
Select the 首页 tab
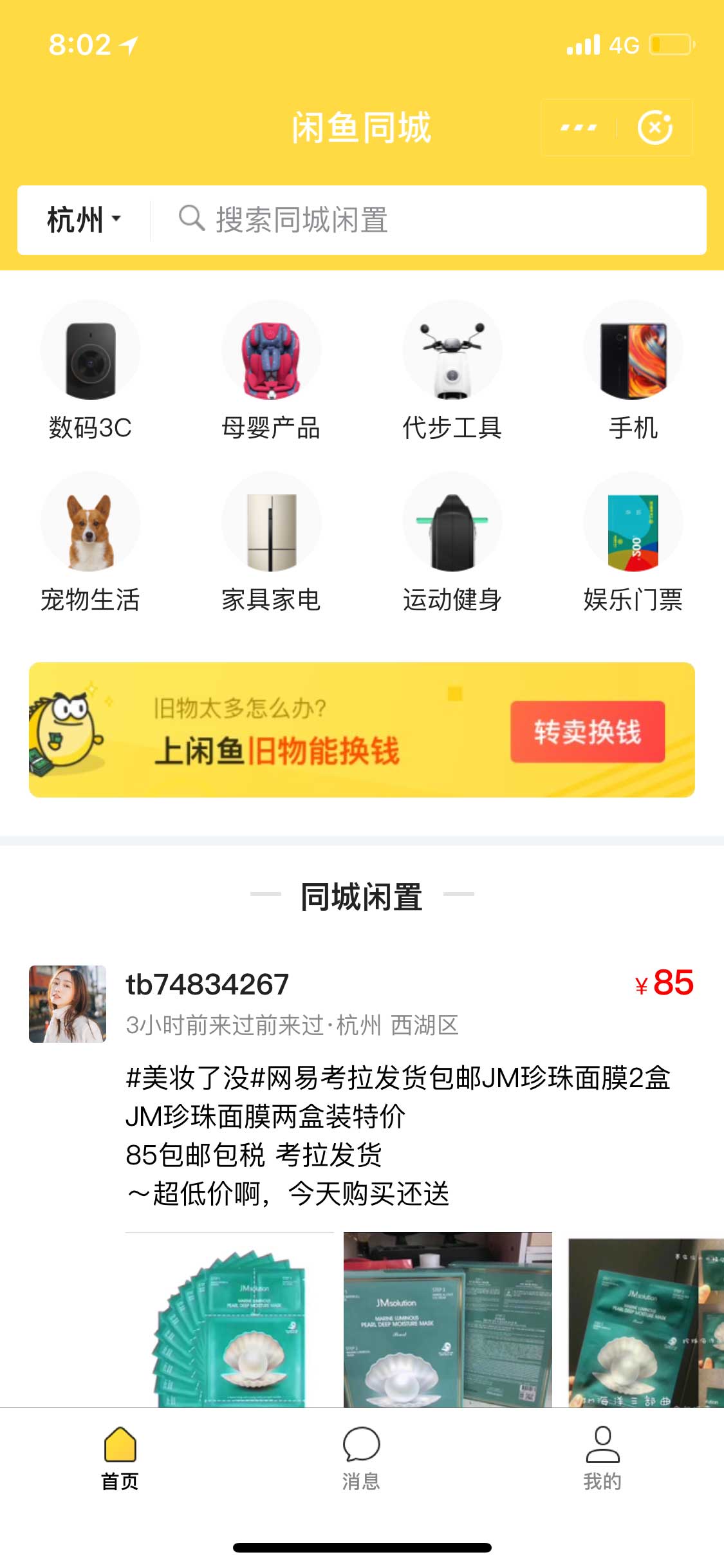(120, 1458)
